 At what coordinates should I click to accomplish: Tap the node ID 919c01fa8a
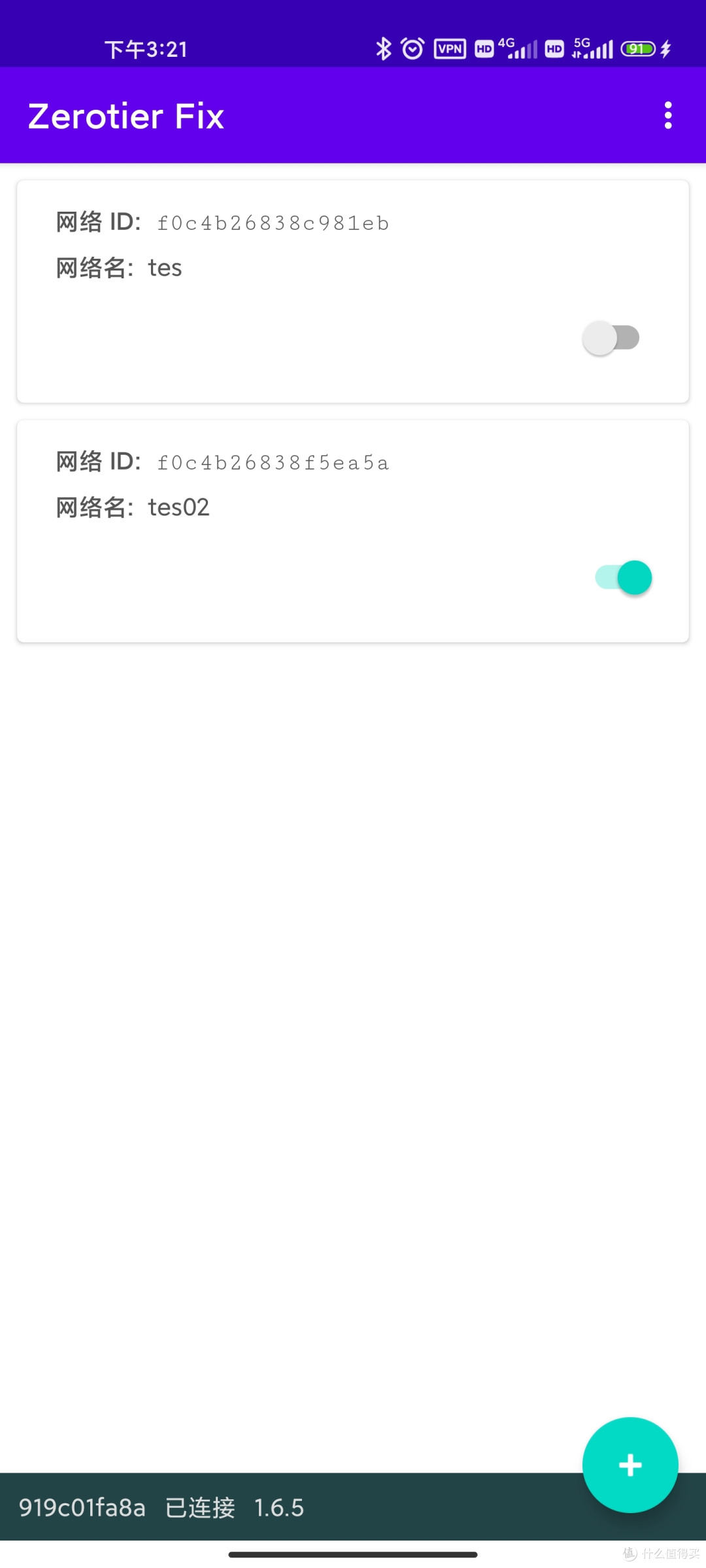point(80,1508)
